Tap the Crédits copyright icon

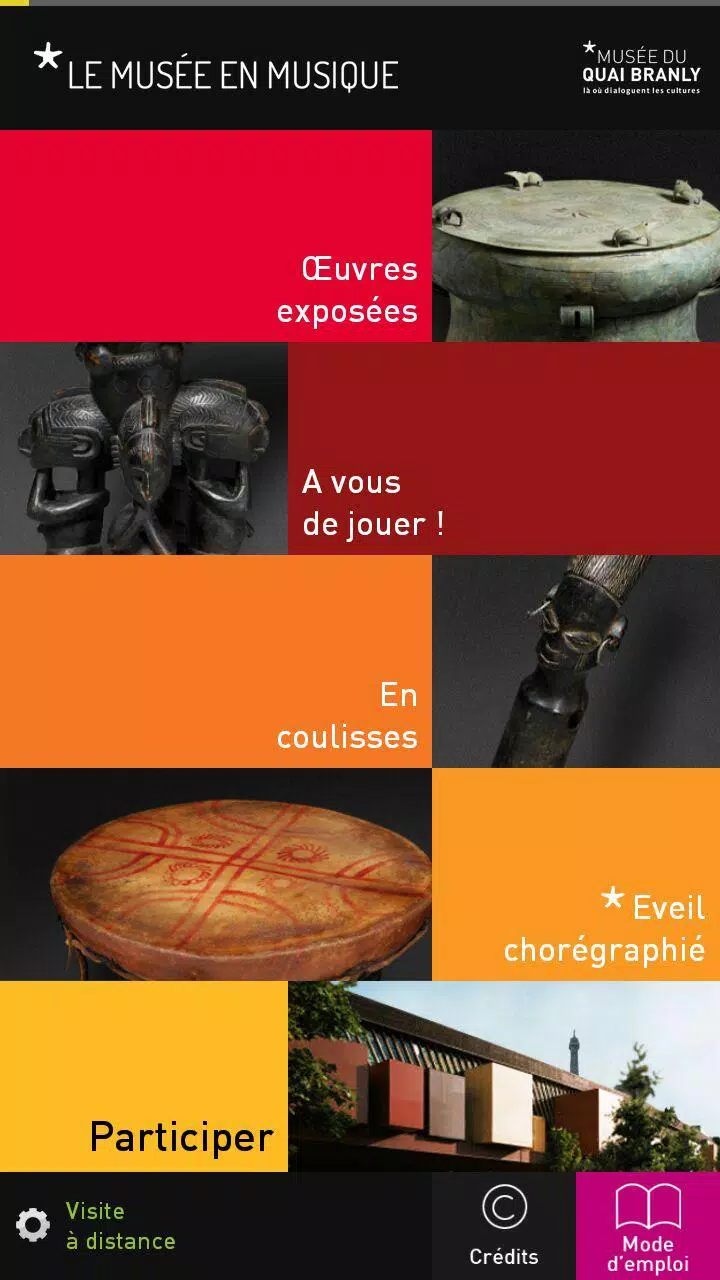click(503, 1209)
